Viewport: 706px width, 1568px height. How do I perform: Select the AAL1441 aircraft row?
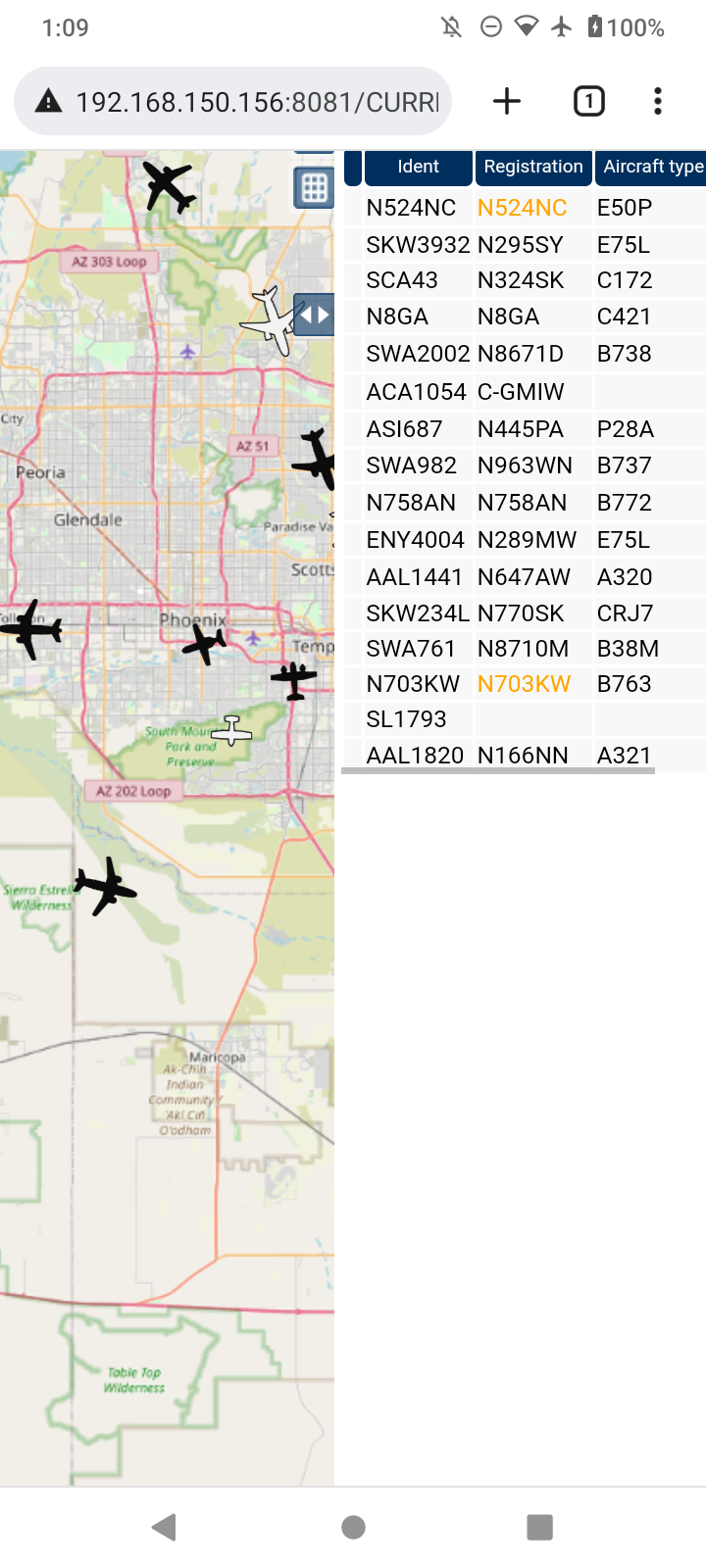coord(526,577)
